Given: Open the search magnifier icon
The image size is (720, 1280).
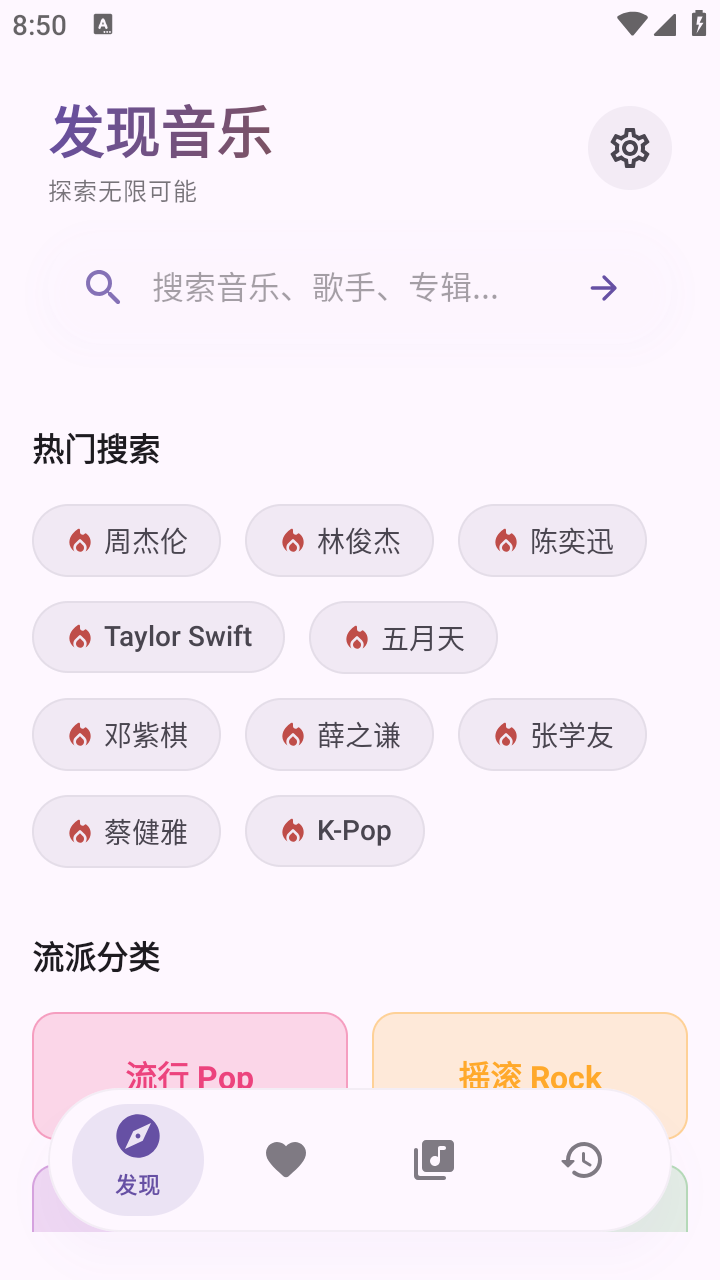Looking at the screenshot, I should coord(103,288).
